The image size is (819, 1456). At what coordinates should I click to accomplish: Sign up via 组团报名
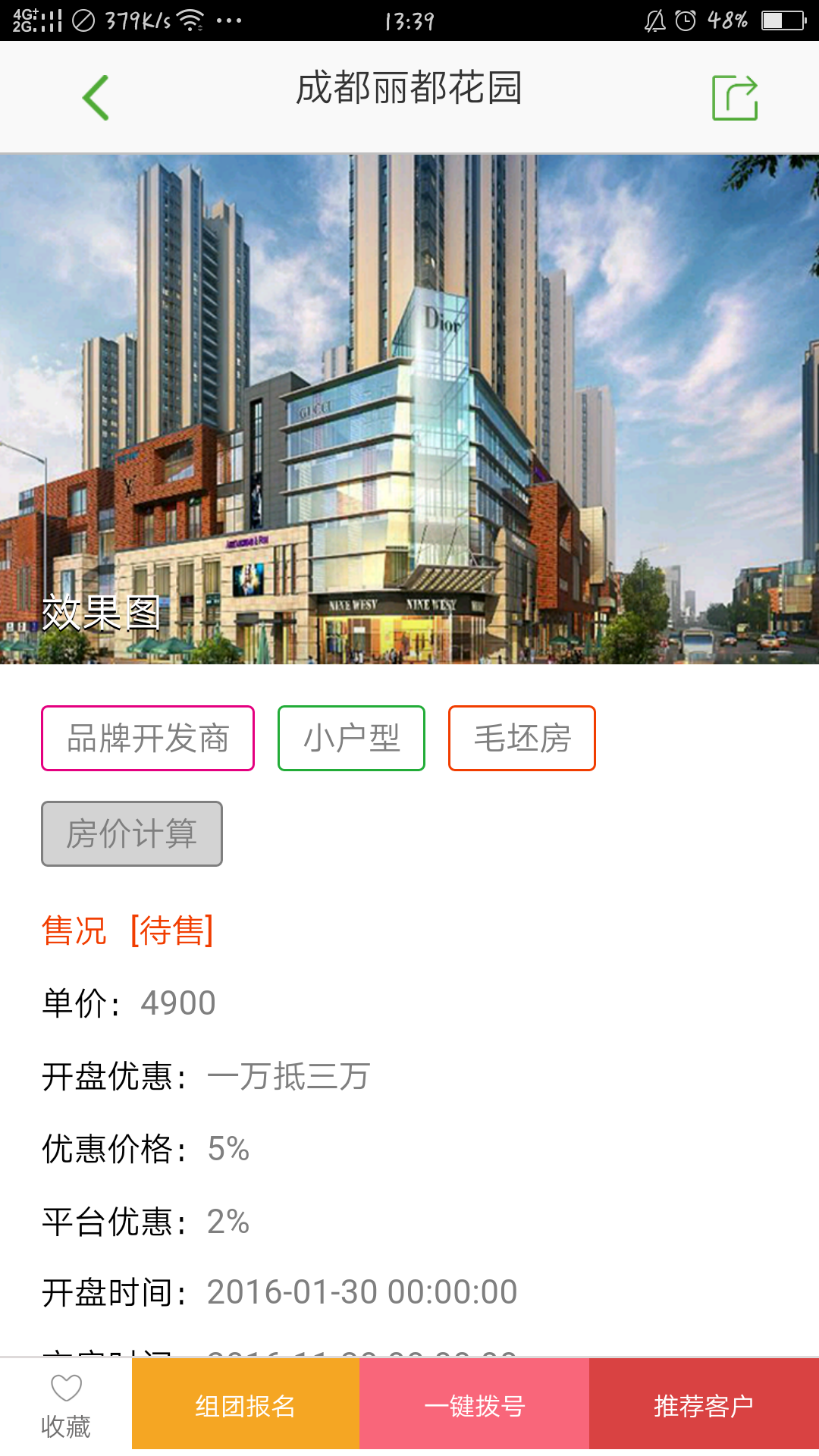245,1404
